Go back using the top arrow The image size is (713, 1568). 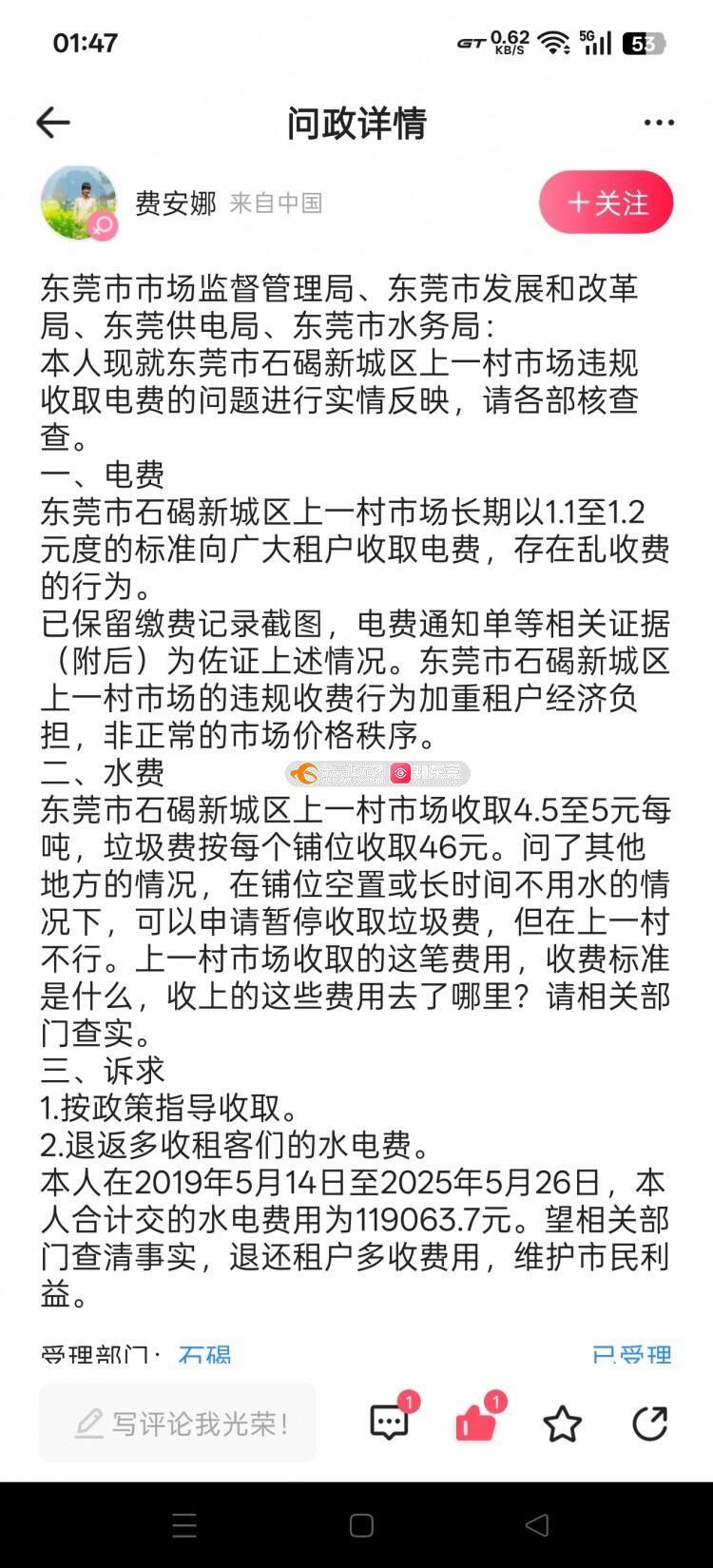(53, 123)
